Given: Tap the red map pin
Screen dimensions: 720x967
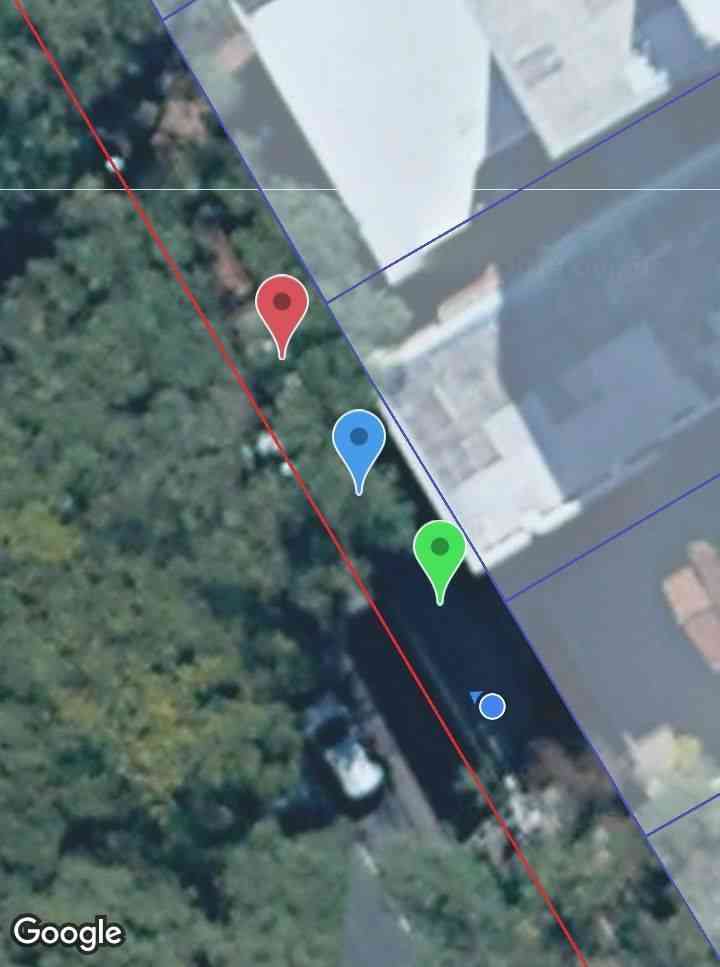Looking at the screenshot, I should [x=282, y=305].
